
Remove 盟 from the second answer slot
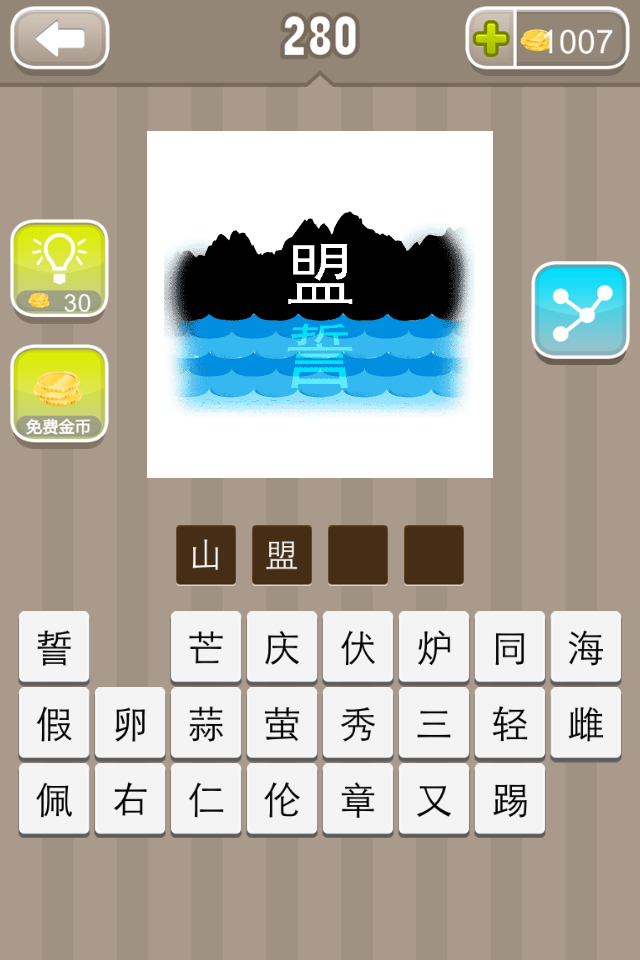tap(282, 555)
